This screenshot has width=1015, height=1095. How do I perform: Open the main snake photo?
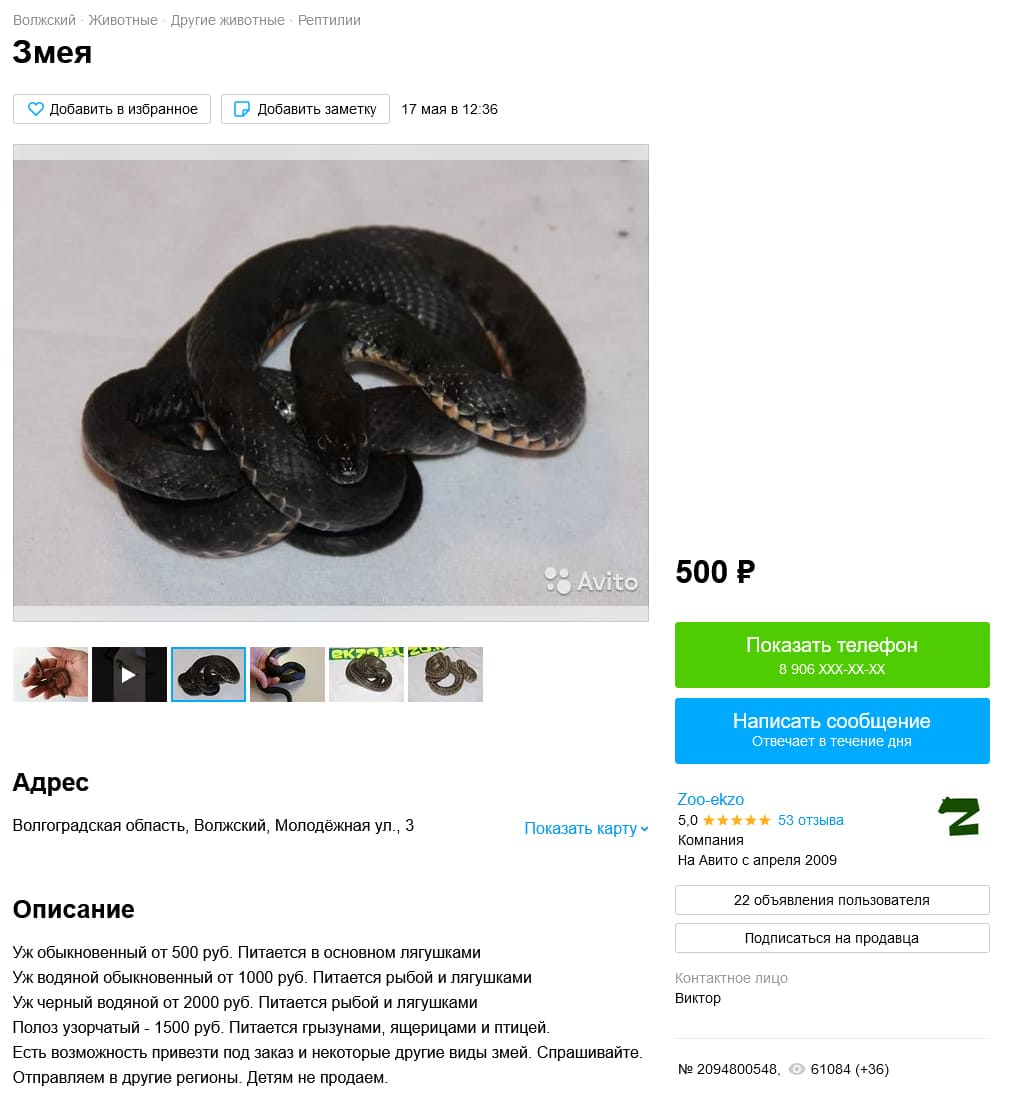click(x=330, y=382)
